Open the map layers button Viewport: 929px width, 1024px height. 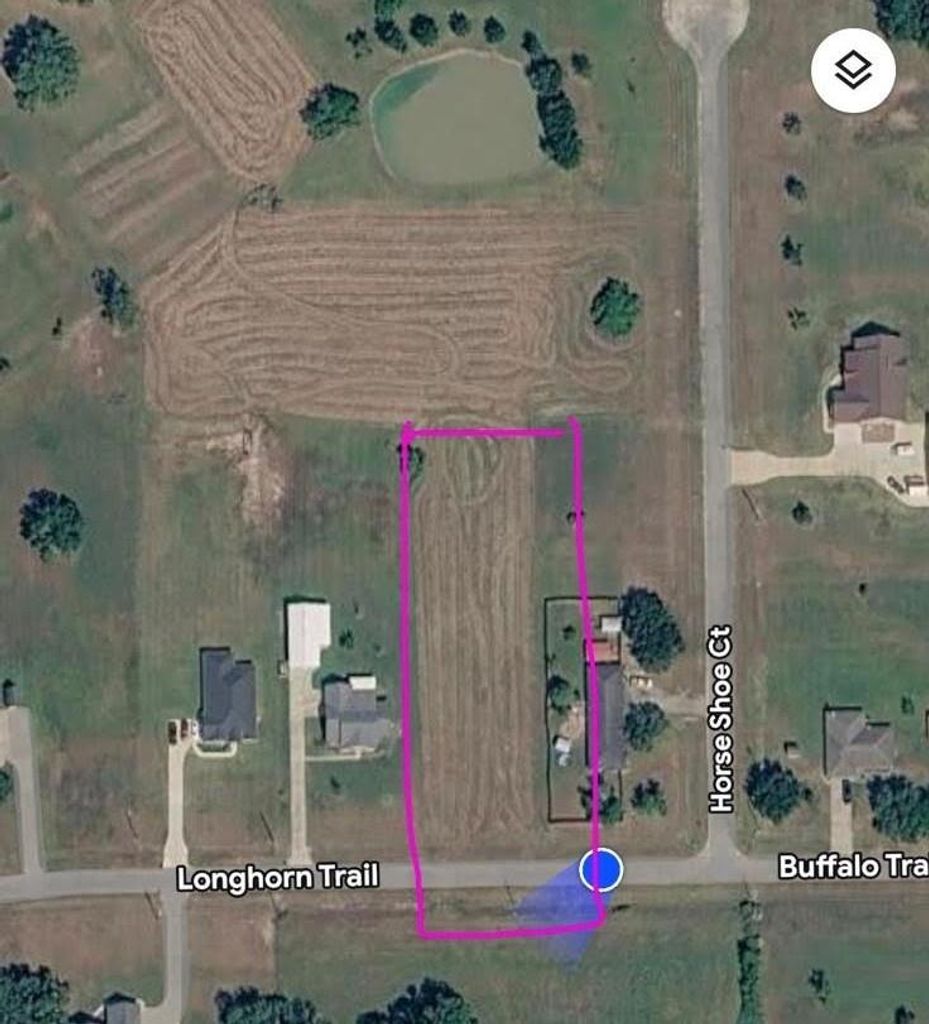click(853, 70)
